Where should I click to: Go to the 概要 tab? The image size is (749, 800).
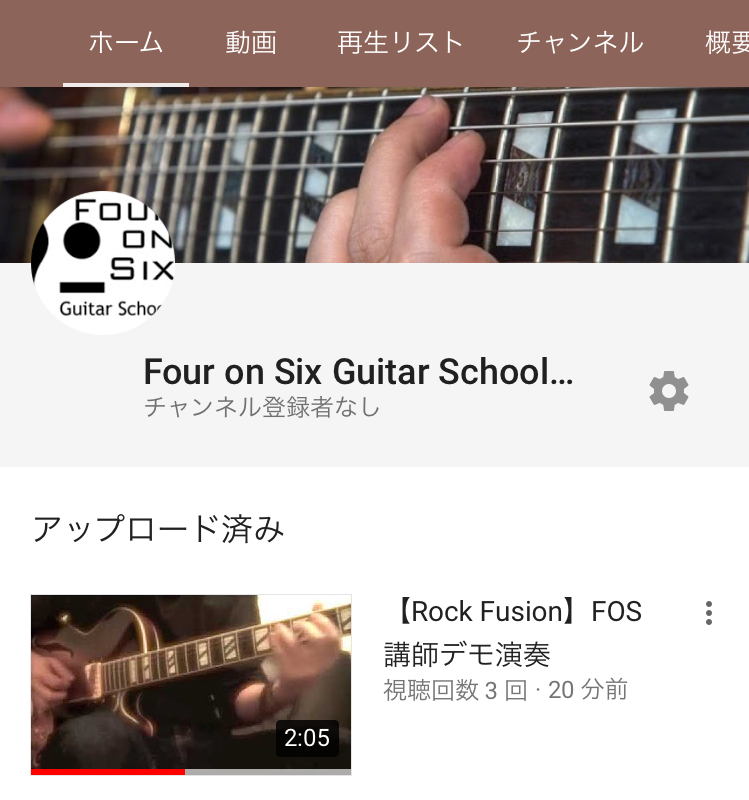(x=727, y=43)
